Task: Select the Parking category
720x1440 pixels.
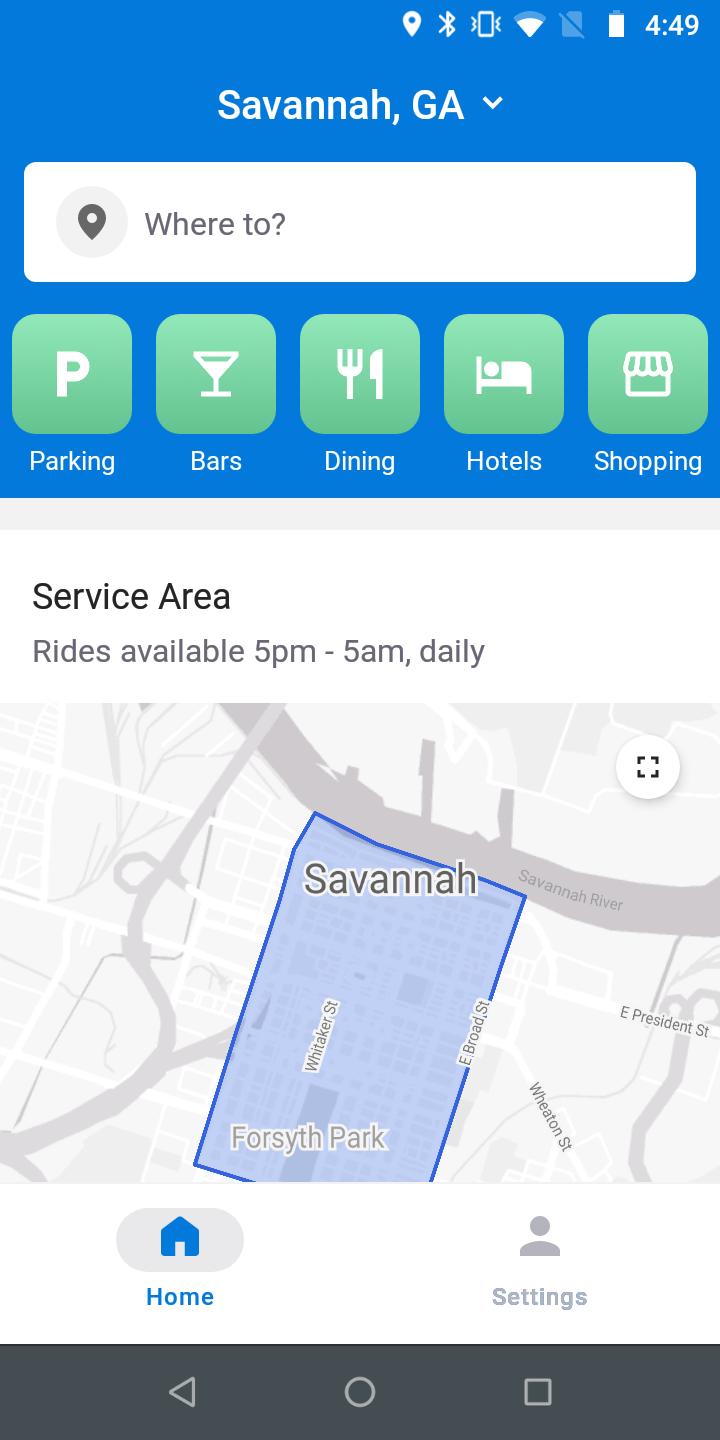Action: pyautogui.click(x=72, y=395)
